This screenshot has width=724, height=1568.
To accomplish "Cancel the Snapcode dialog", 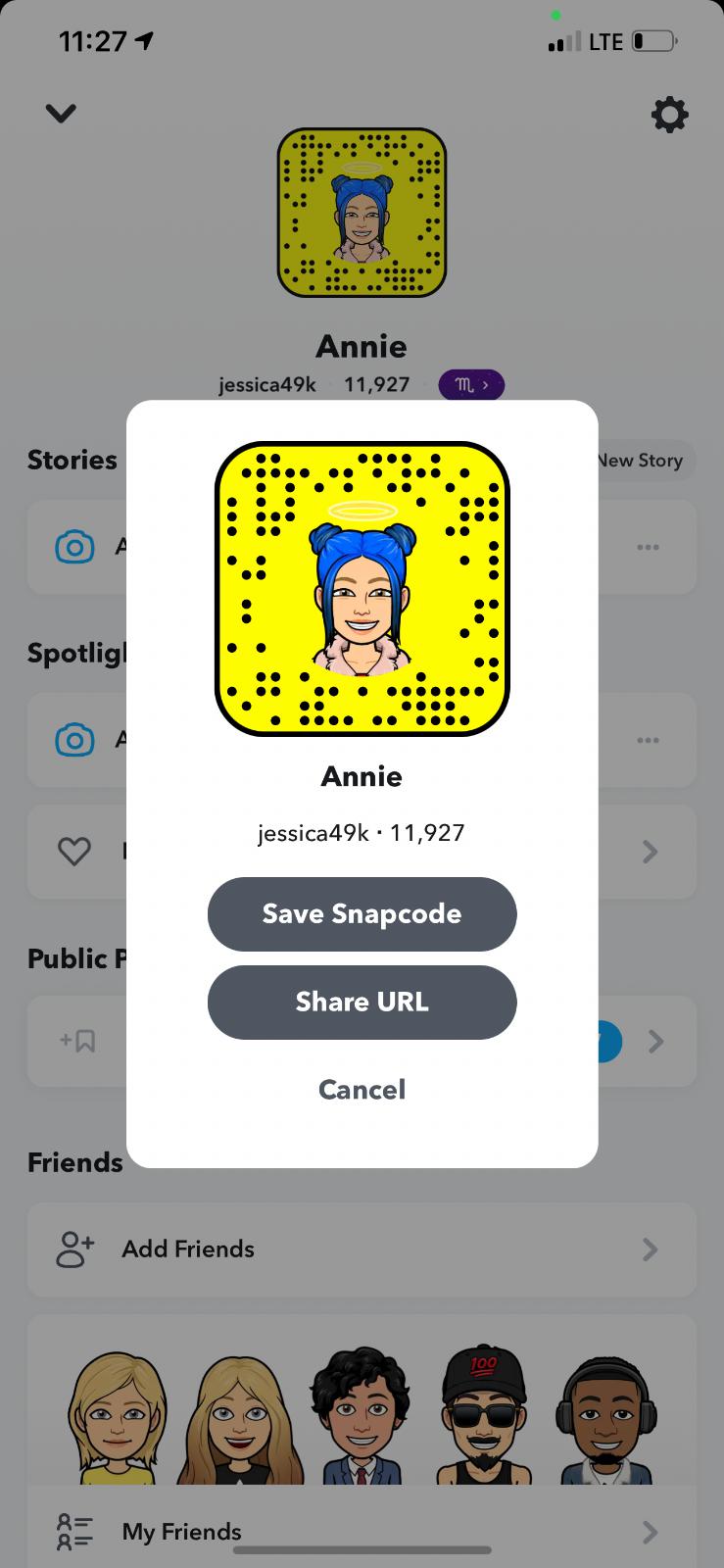I will click(x=362, y=1089).
